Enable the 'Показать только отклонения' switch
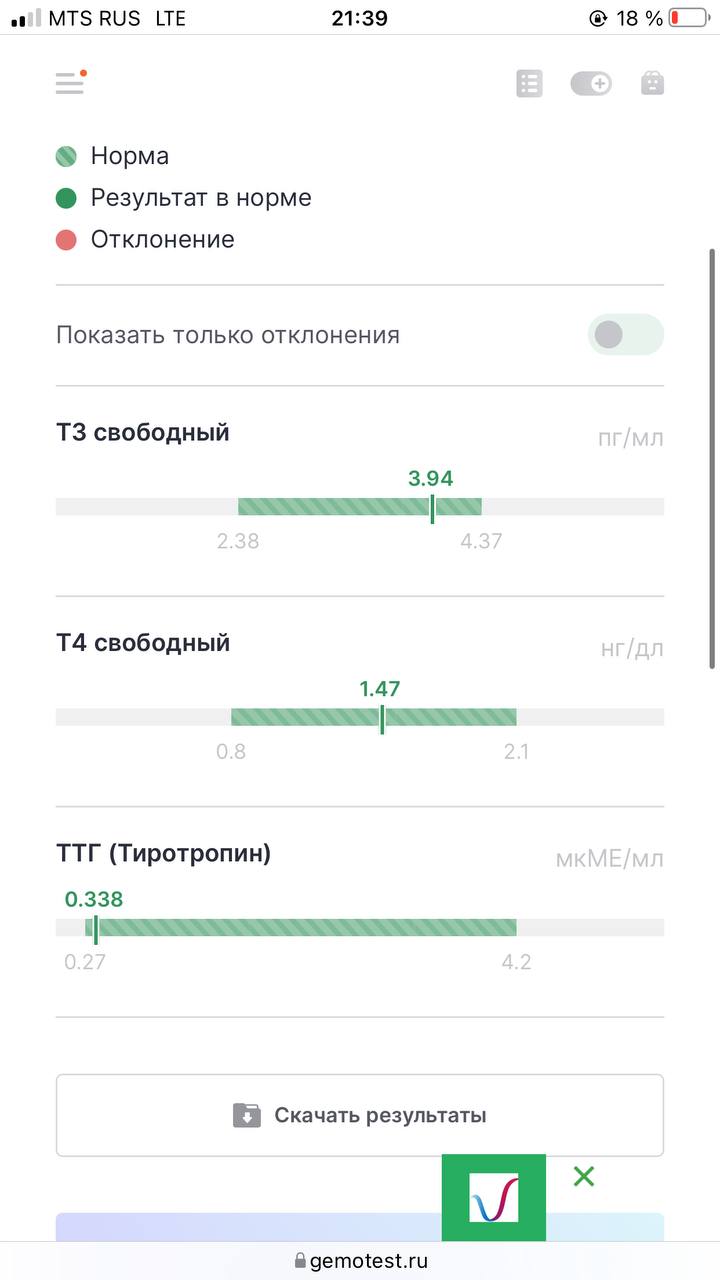Image resolution: width=720 pixels, height=1280 pixels. pyautogui.click(x=625, y=335)
